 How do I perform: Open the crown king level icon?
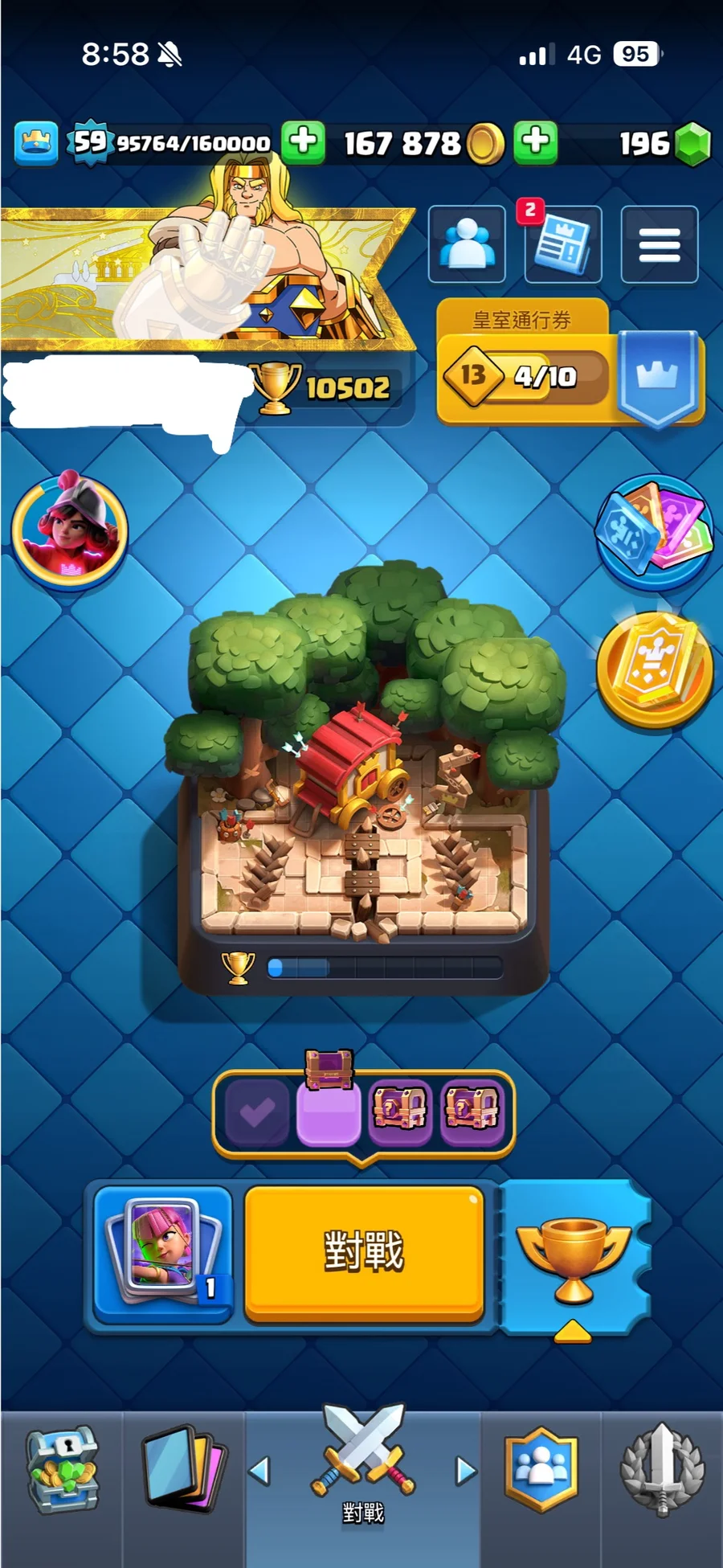point(36,143)
